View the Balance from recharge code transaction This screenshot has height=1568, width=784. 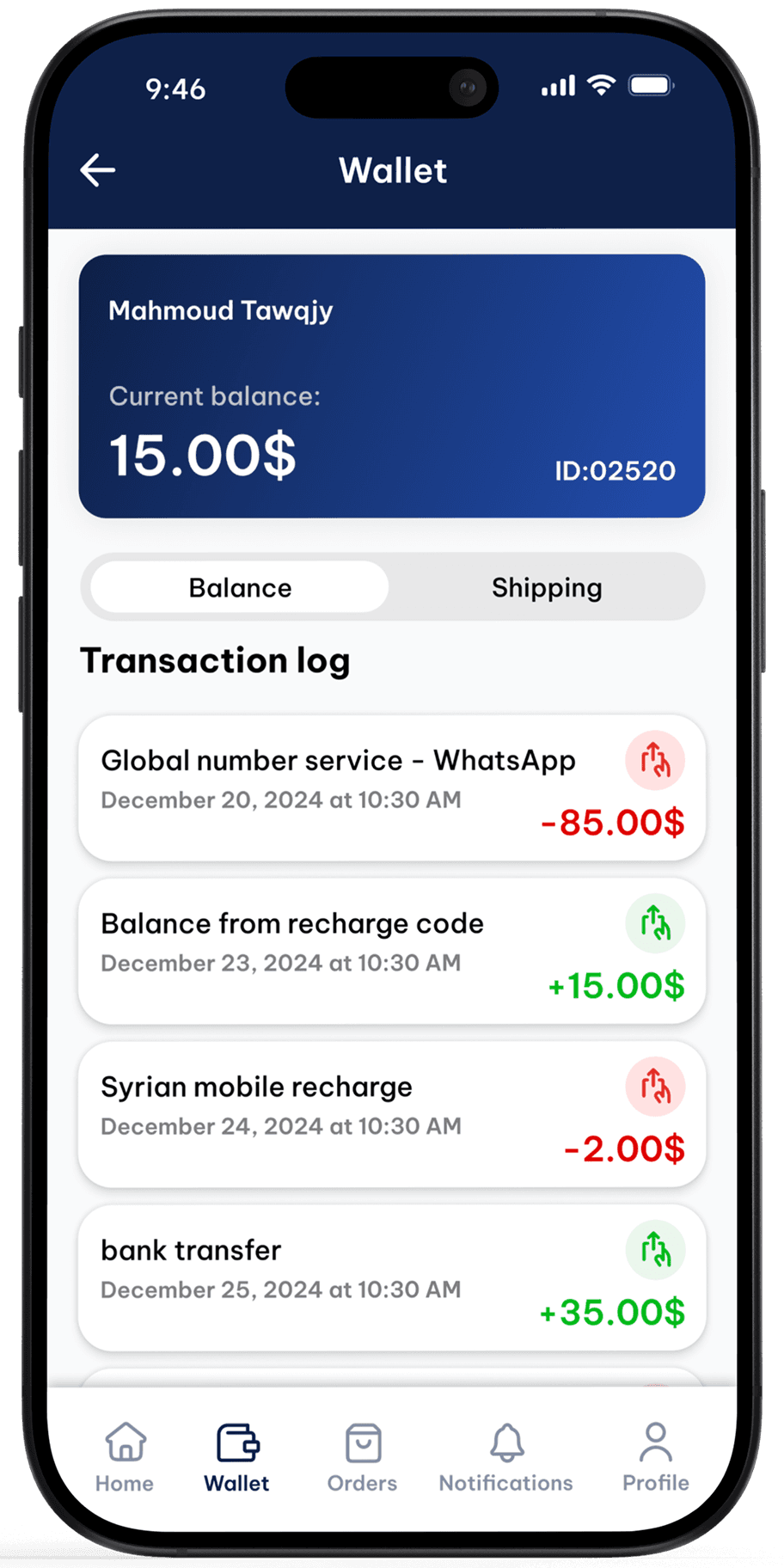(392, 951)
